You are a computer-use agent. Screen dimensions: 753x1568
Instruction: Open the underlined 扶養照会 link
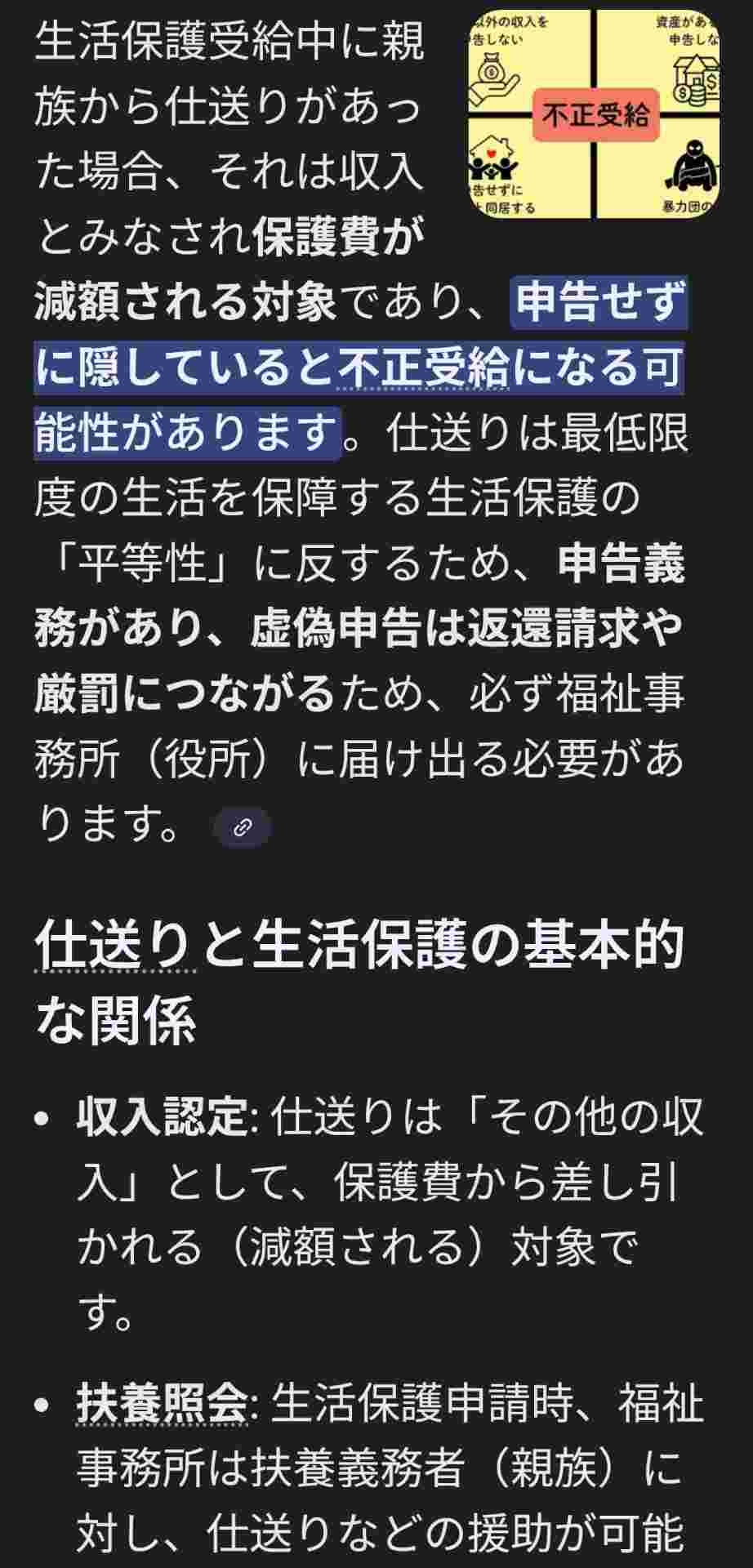tap(162, 1403)
